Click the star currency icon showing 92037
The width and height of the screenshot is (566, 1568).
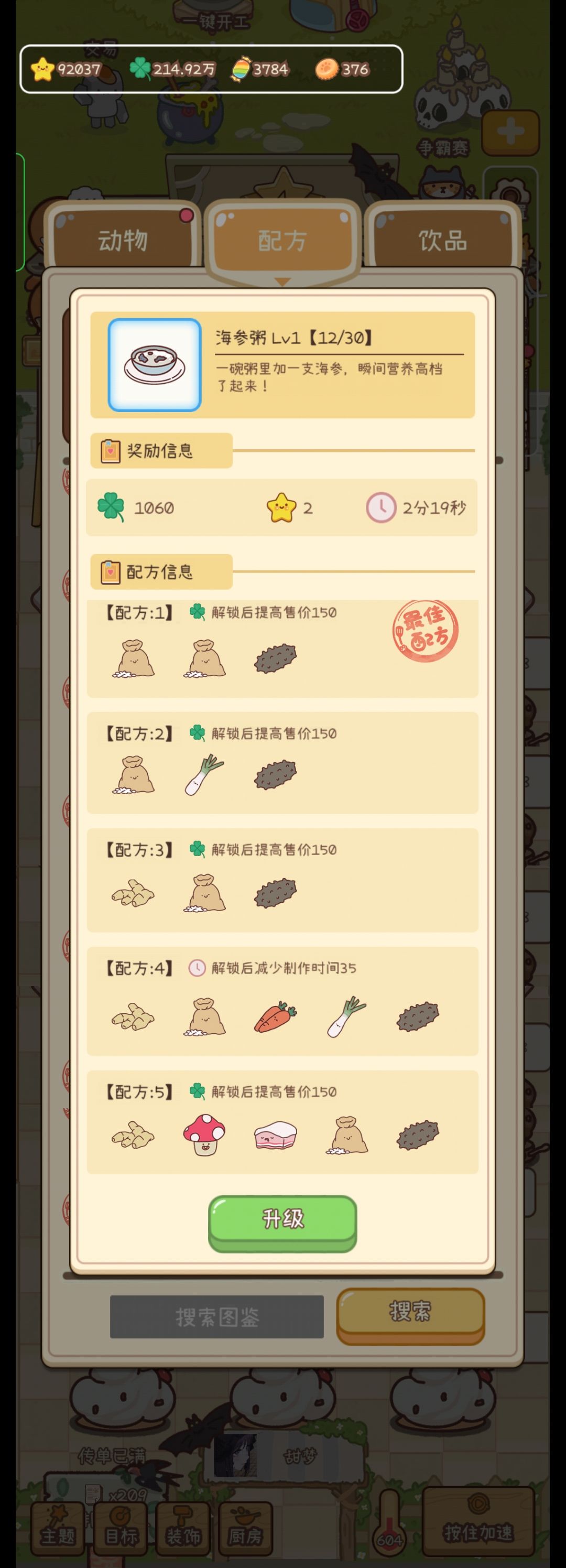click(41, 69)
